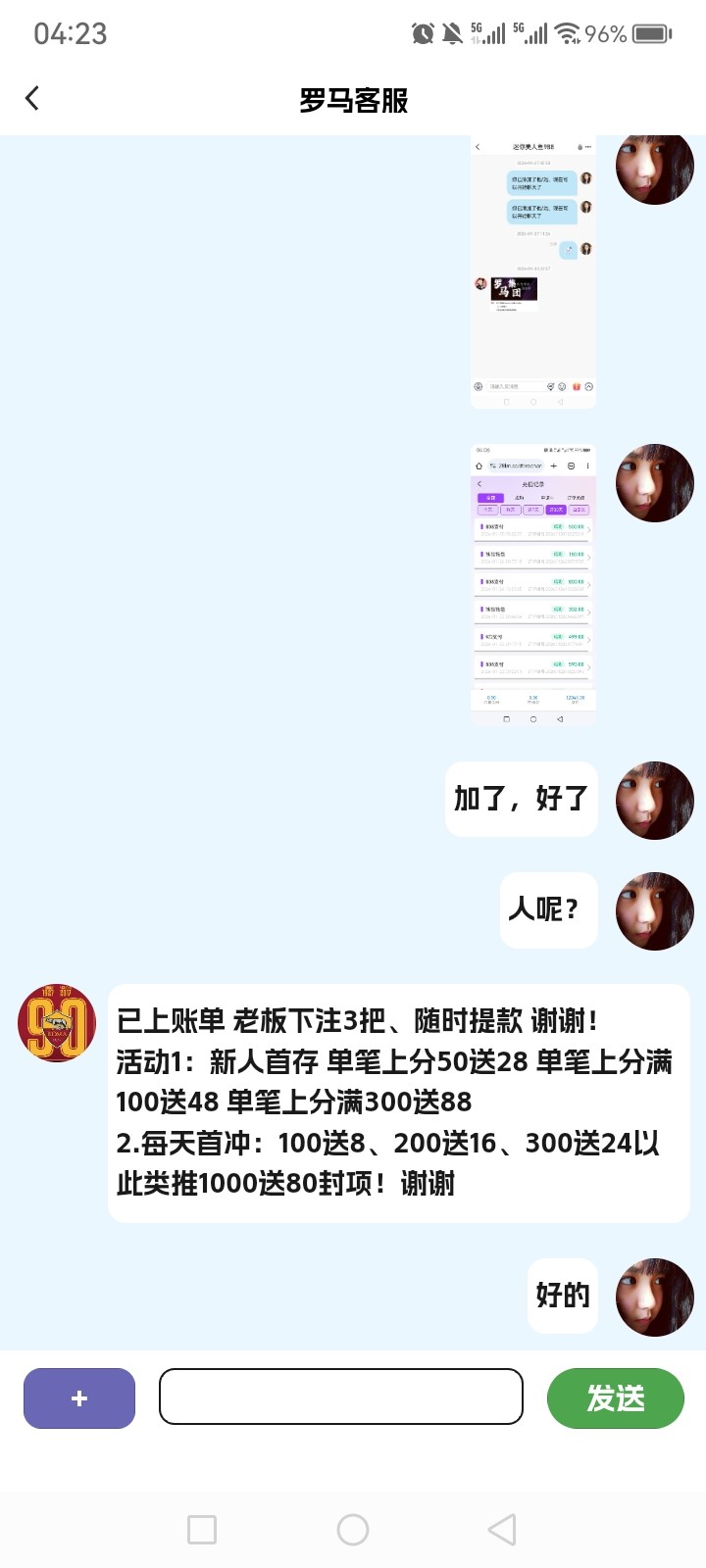Image resolution: width=706 pixels, height=1568 pixels.
Task: View the sent recharge records screenshot
Action: point(533,584)
